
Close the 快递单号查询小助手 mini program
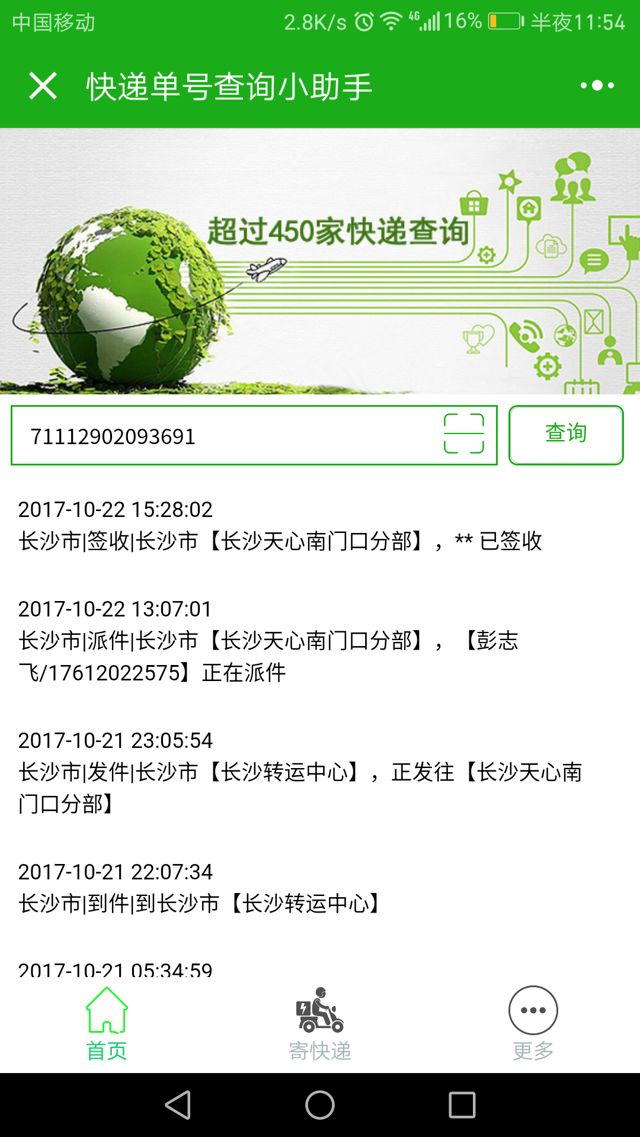tap(43, 86)
